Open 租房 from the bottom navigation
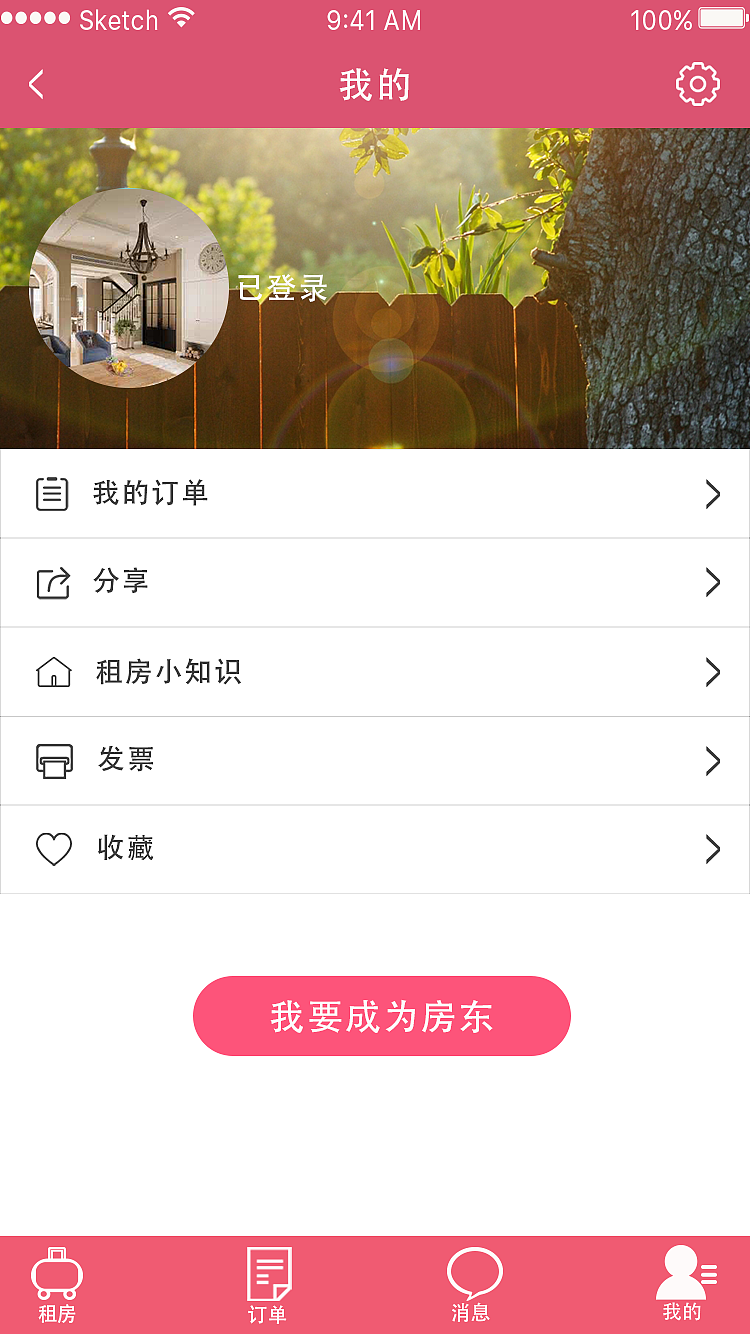Screen dimensions: 750x1334 (57, 1284)
